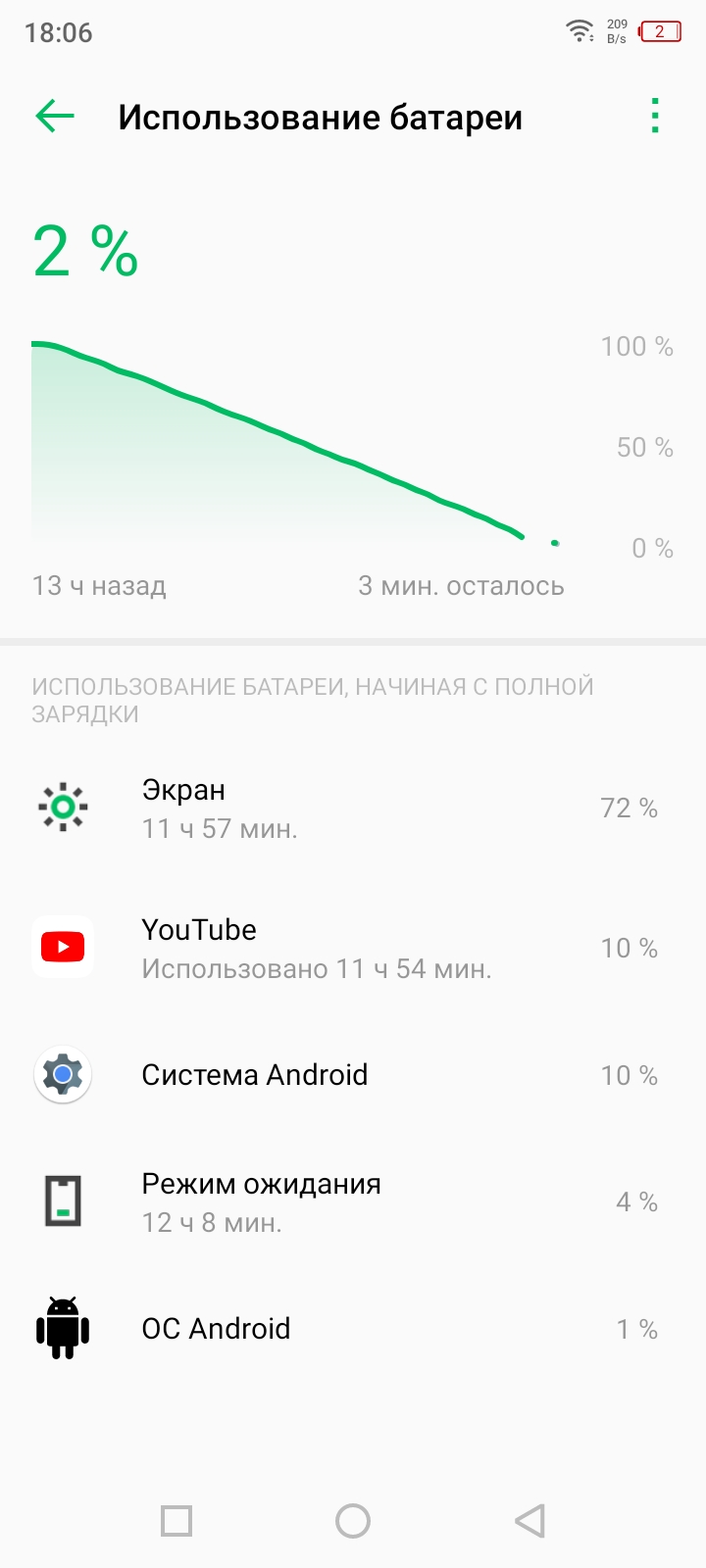Open recent apps from navigation bar

coord(176,1521)
